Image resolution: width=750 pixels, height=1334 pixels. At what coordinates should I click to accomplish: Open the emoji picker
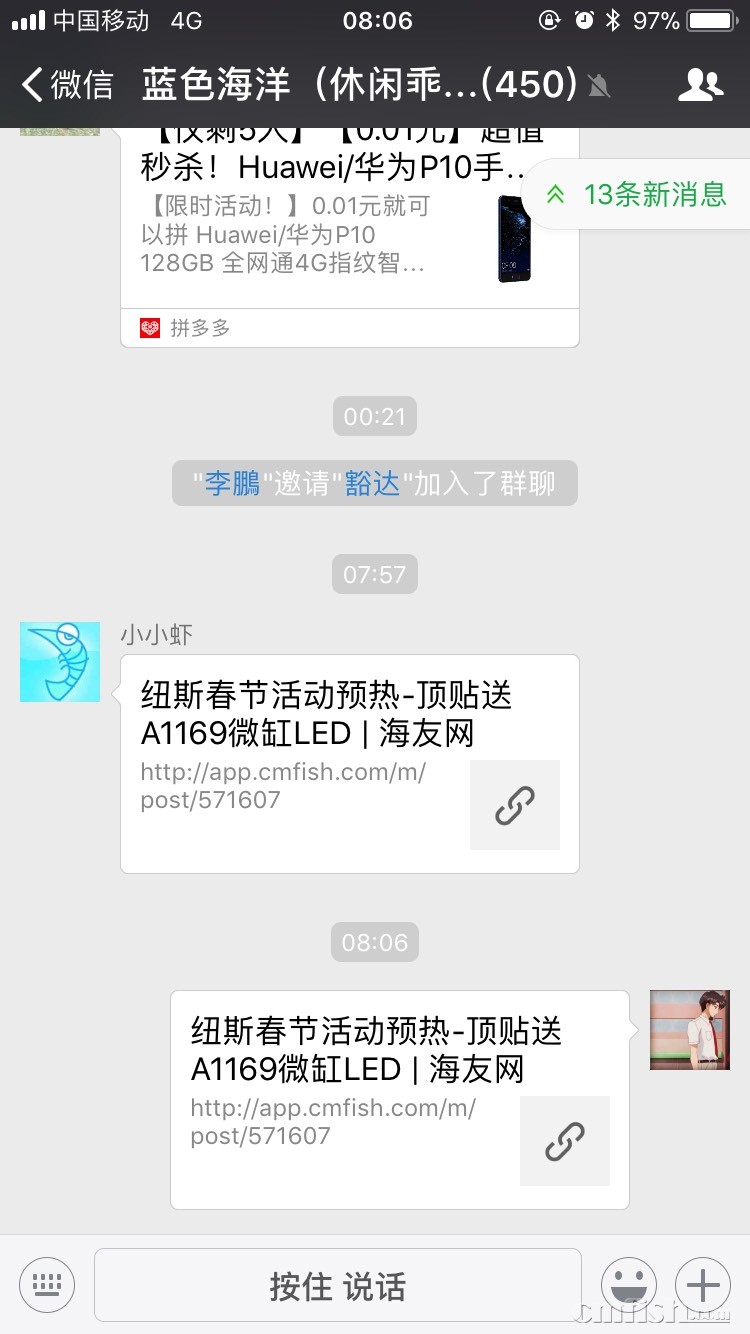(x=629, y=1285)
